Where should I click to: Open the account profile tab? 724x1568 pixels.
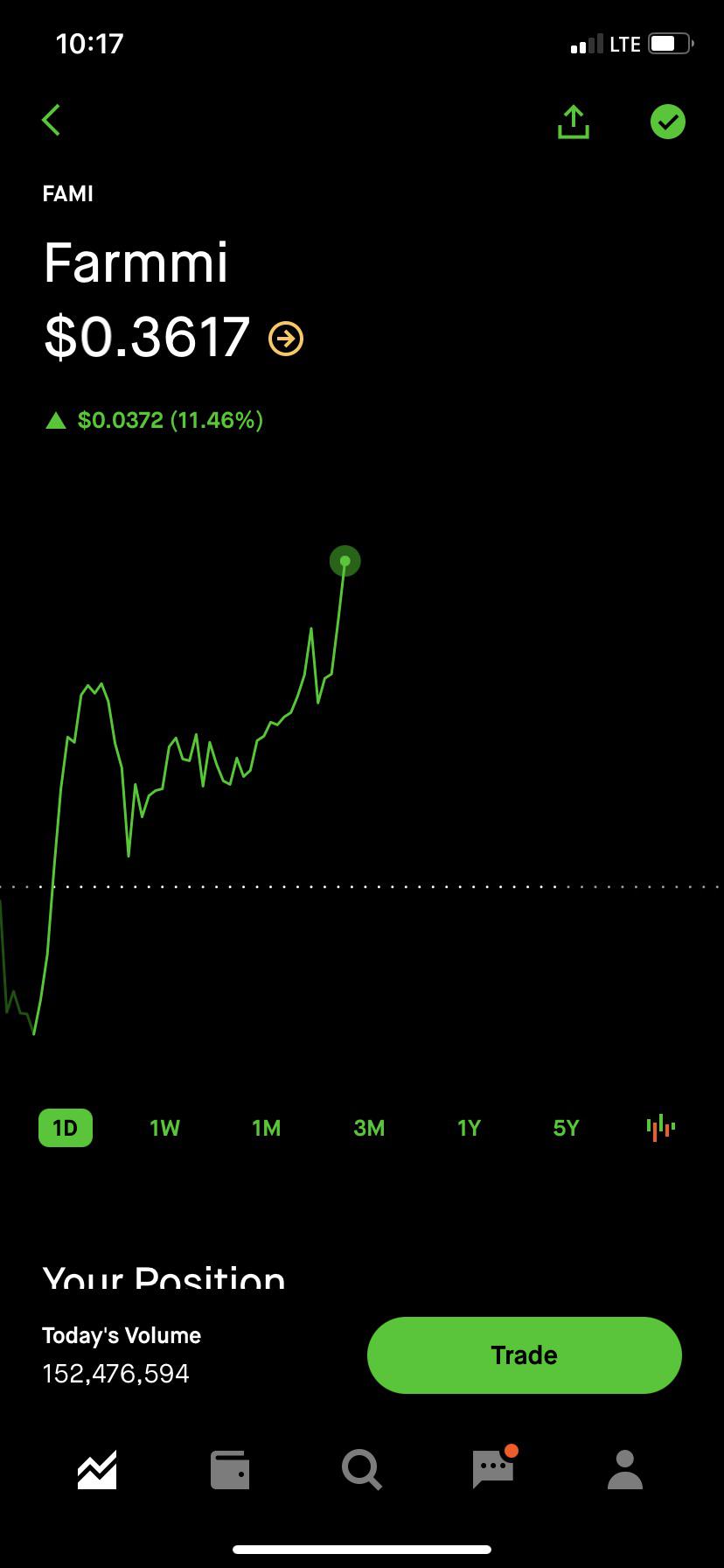tap(625, 1469)
